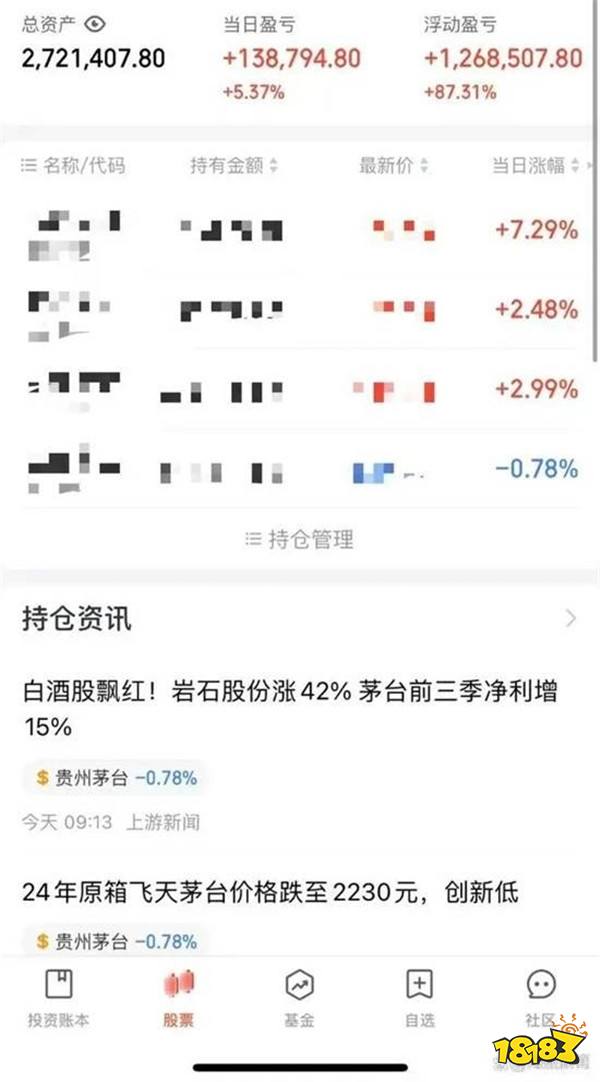Open 持仓管理 holdings management
The image size is (600, 1082).
[300, 540]
